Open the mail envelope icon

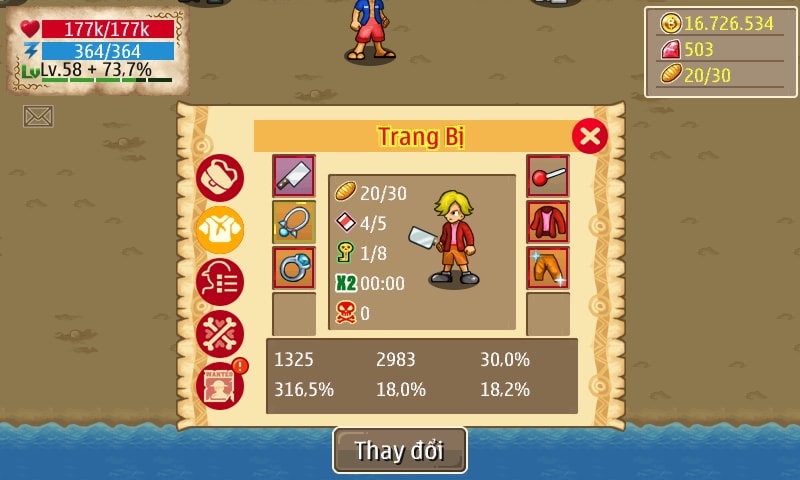tap(38, 117)
